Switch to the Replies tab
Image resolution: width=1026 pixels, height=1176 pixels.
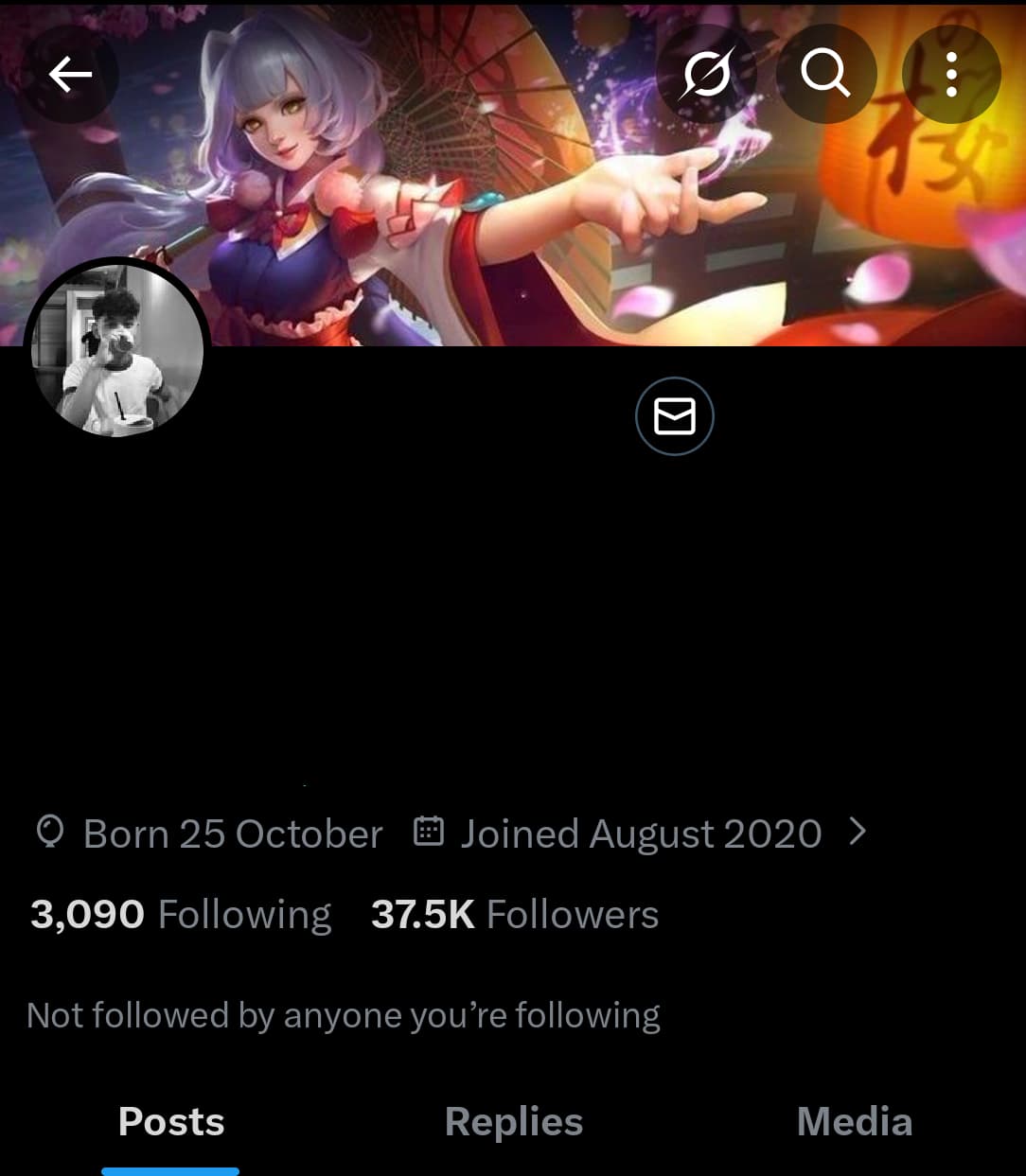(514, 1122)
